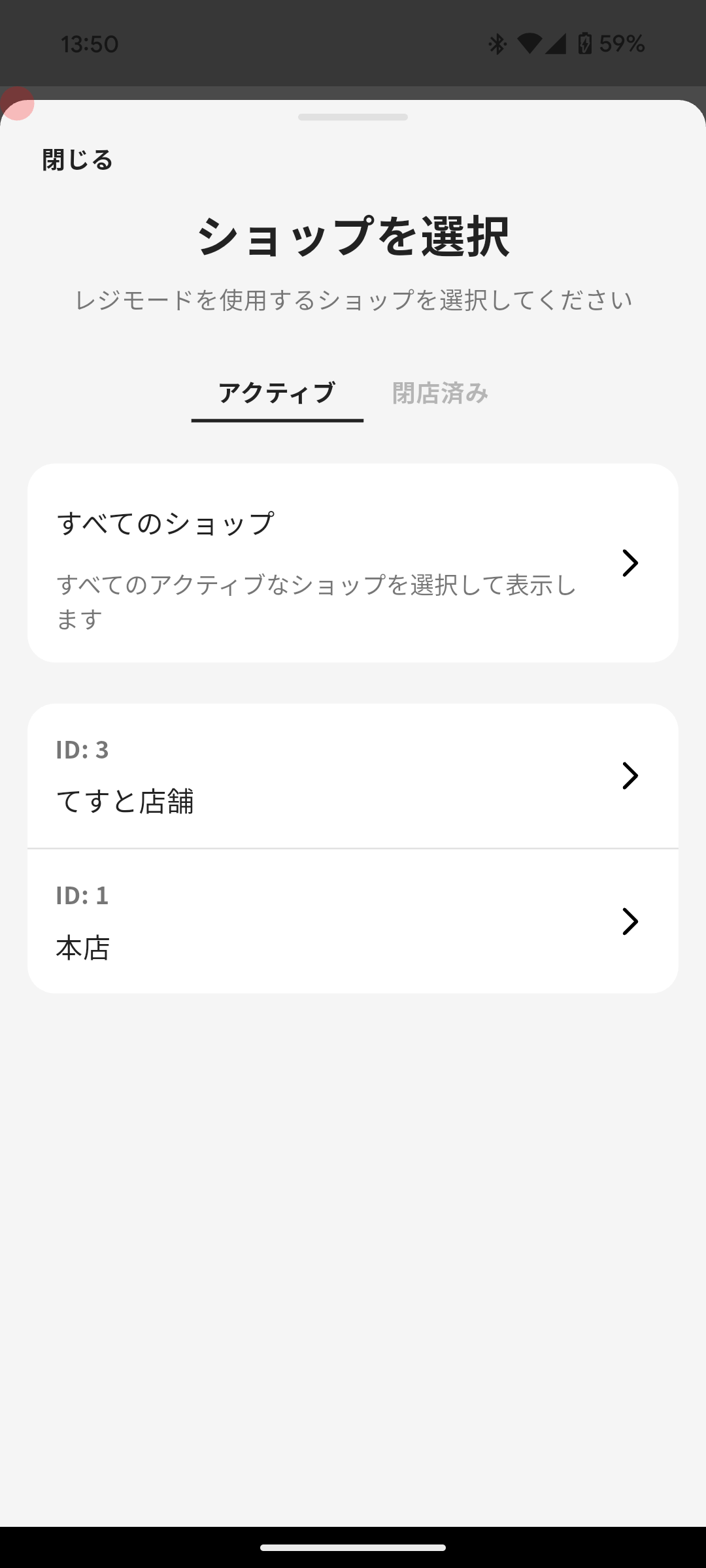The width and height of the screenshot is (706, 1568).
Task: Select the 本店 shop with ID 1
Action: pyautogui.click(x=353, y=921)
